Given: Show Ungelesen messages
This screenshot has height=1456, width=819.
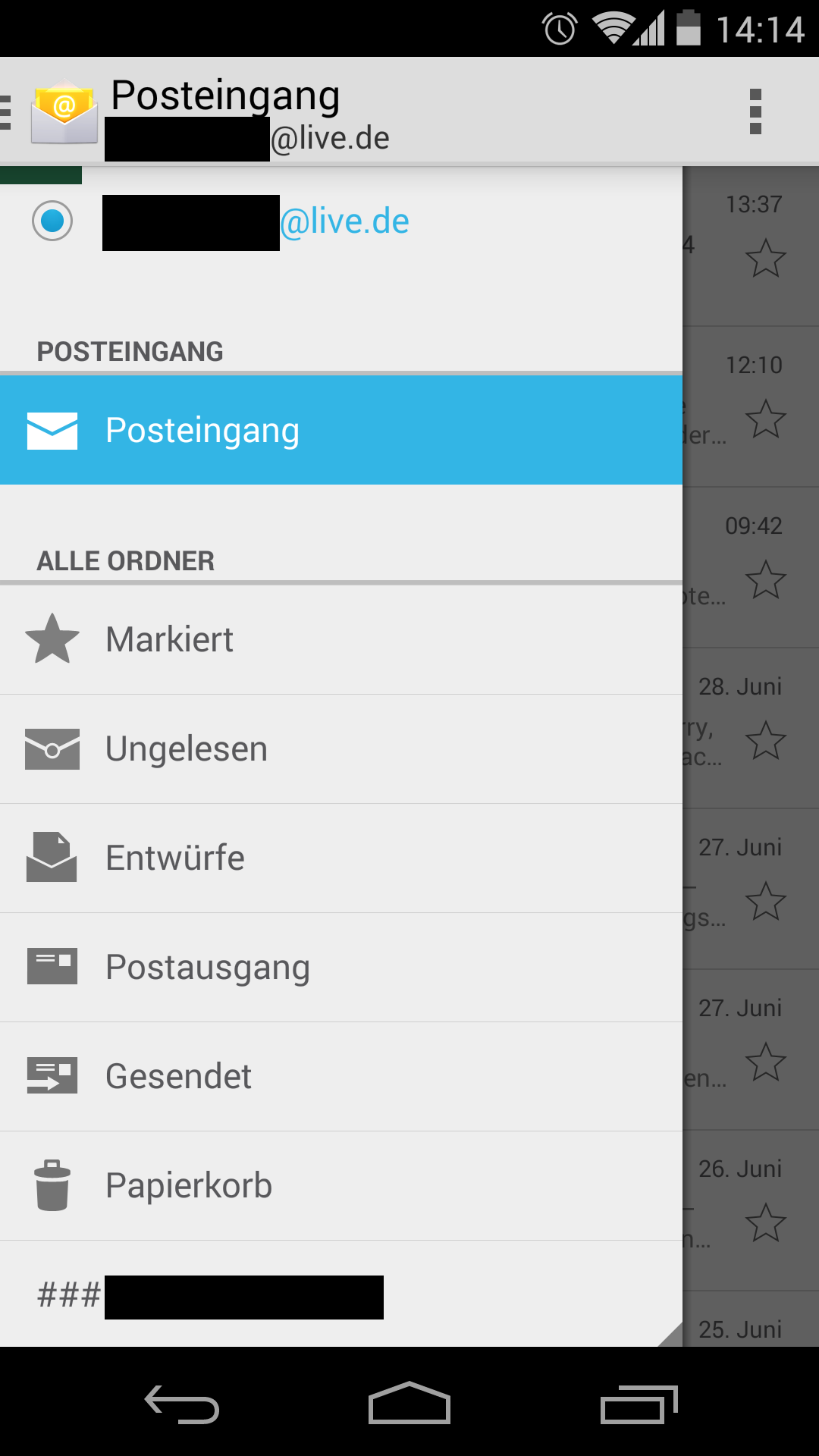Looking at the screenshot, I should click(341, 749).
